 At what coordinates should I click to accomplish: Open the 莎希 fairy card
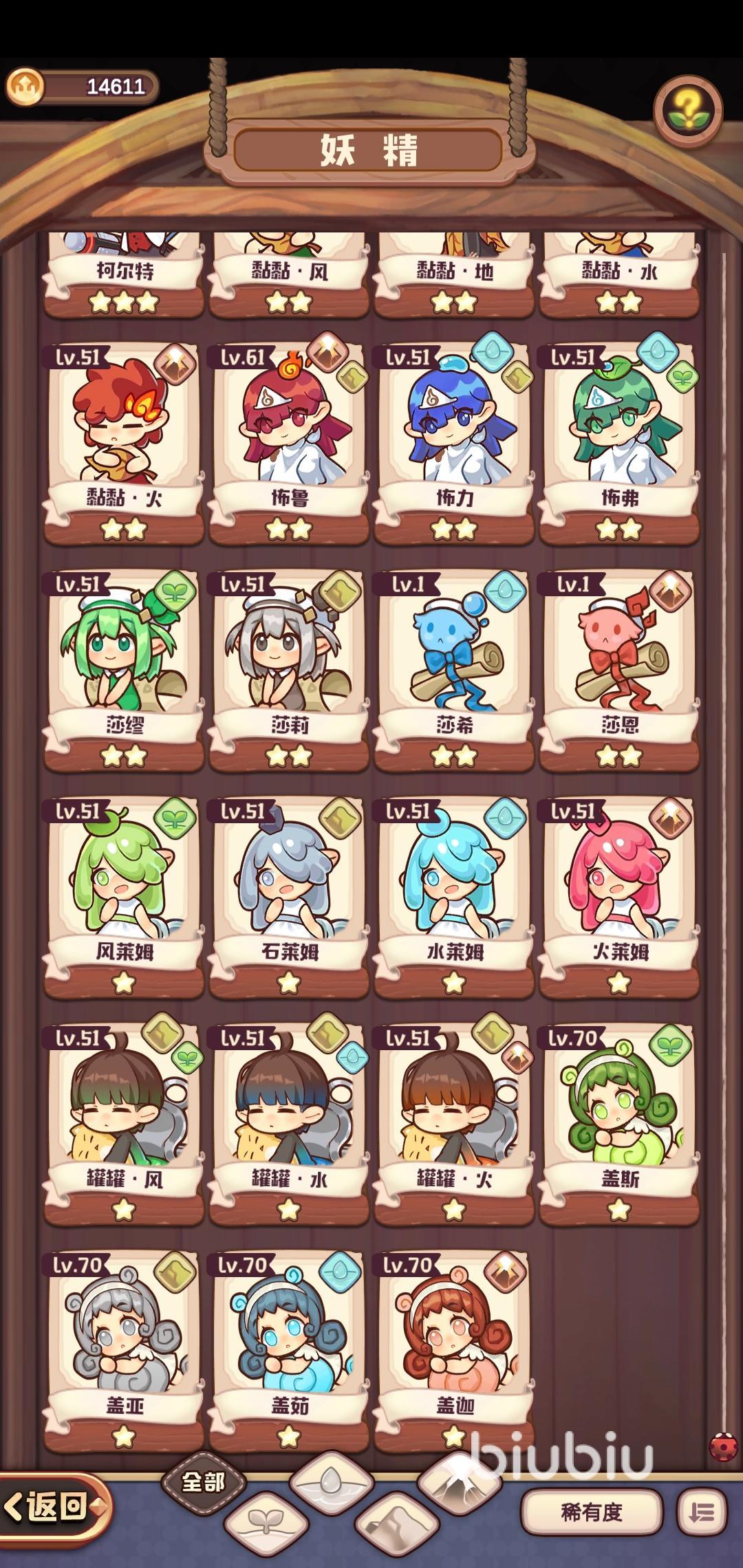[454, 667]
